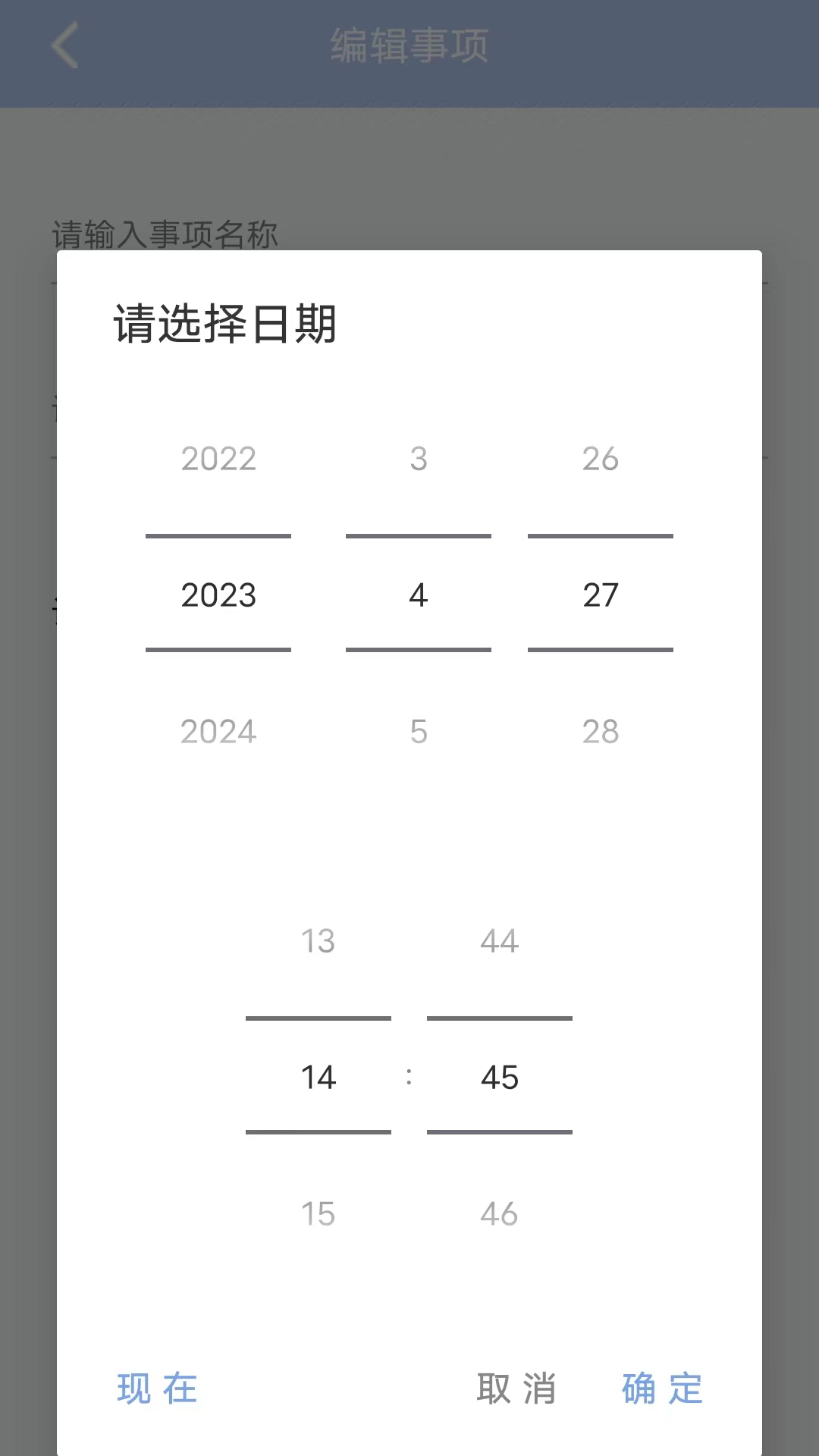The width and height of the screenshot is (819, 1456).
Task: Tap the selected month 4 field
Action: (x=419, y=595)
